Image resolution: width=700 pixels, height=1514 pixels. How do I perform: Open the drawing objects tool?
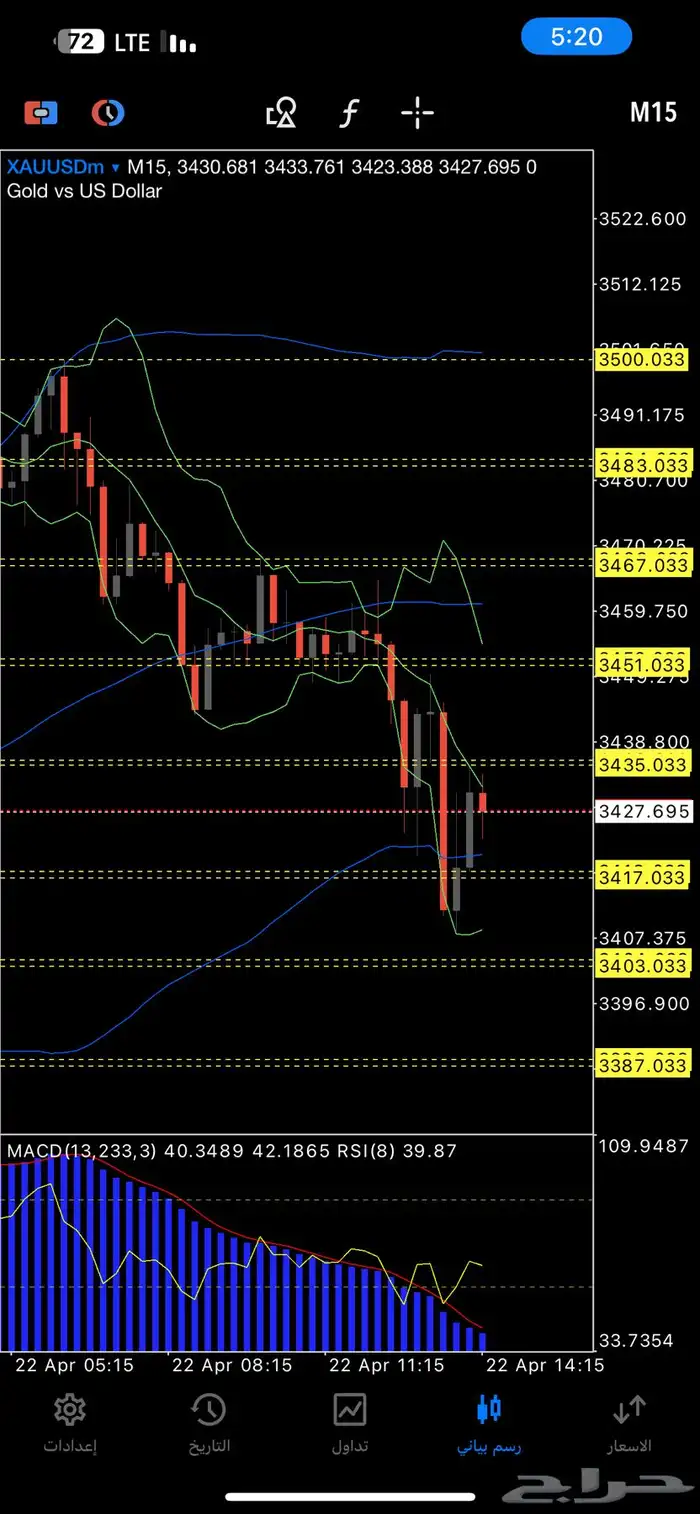click(281, 113)
